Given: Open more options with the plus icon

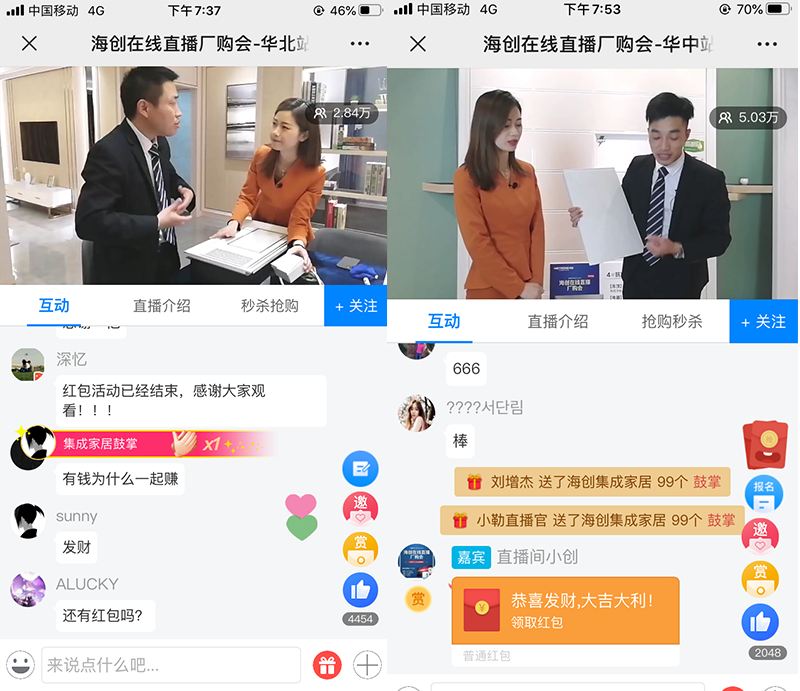Looking at the screenshot, I should tap(368, 664).
